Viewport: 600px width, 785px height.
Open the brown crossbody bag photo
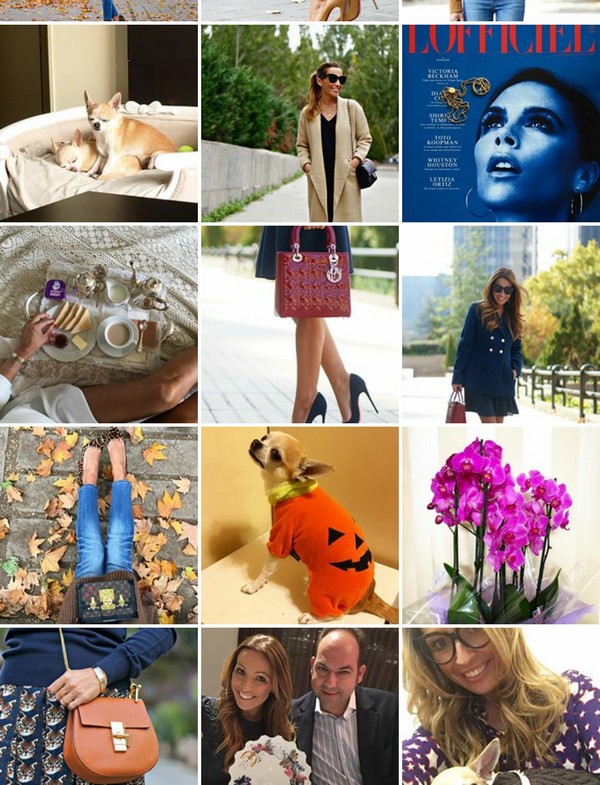[99, 706]
